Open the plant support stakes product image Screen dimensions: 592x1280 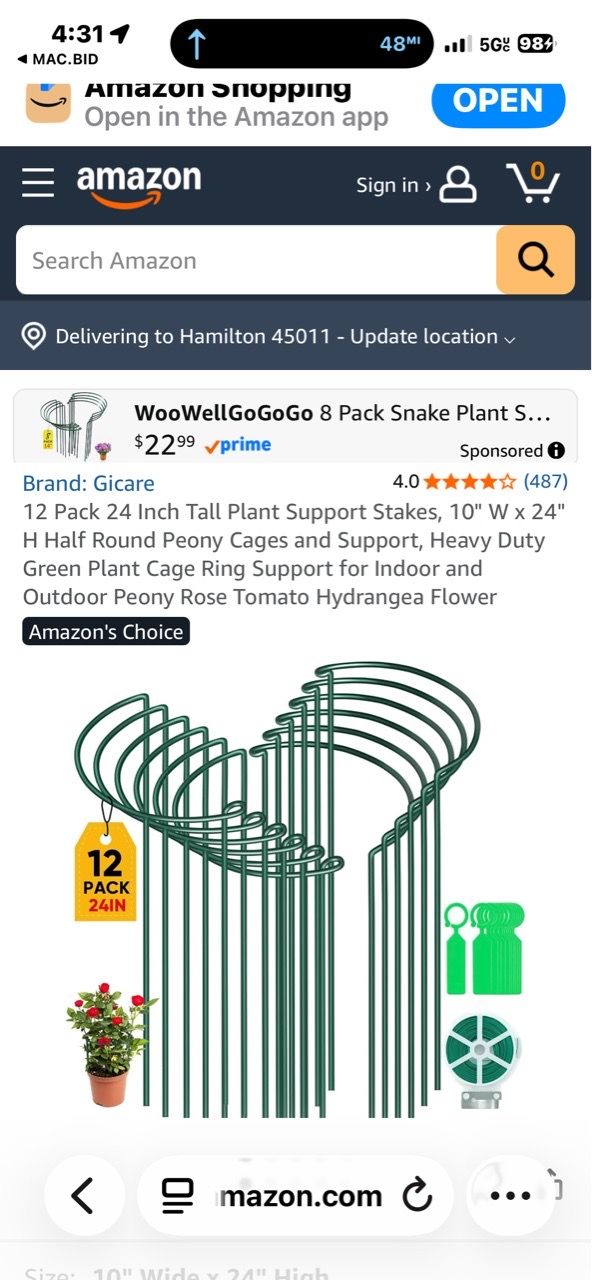tap(295, 885)
